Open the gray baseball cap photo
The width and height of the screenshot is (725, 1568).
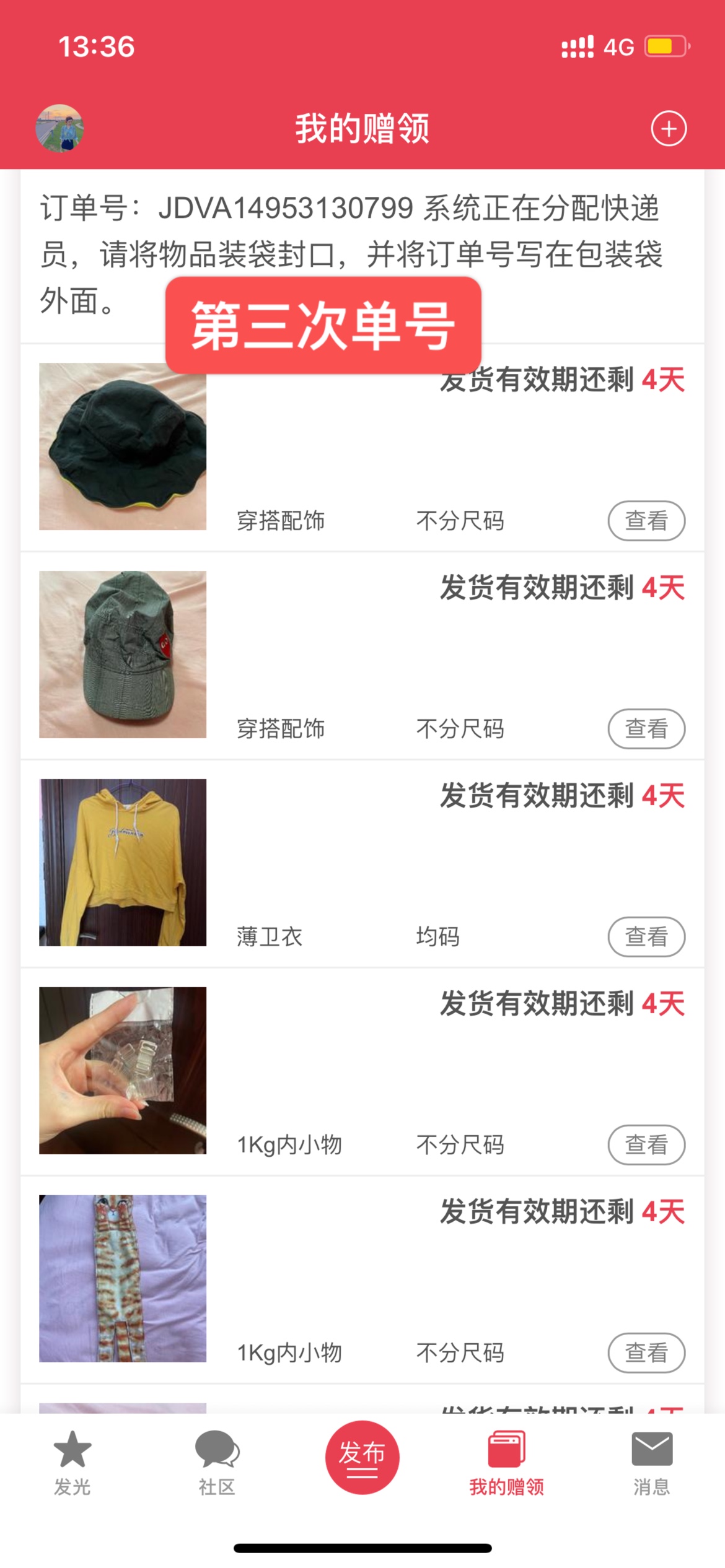(x=123, y=655)
